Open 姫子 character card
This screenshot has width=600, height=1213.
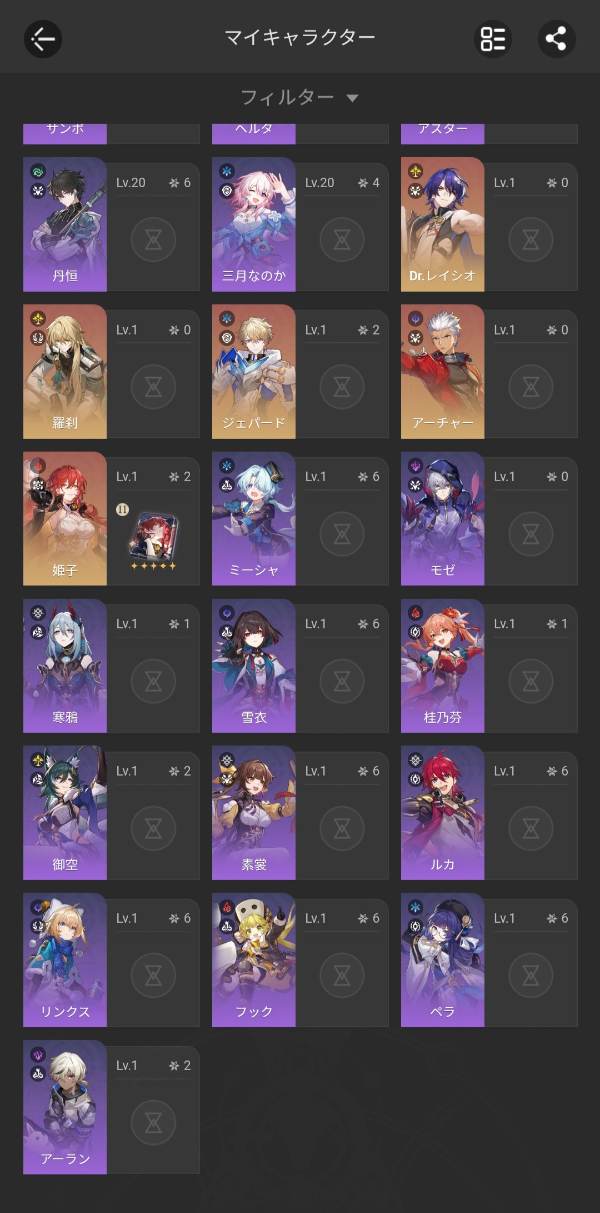[111, 518]
